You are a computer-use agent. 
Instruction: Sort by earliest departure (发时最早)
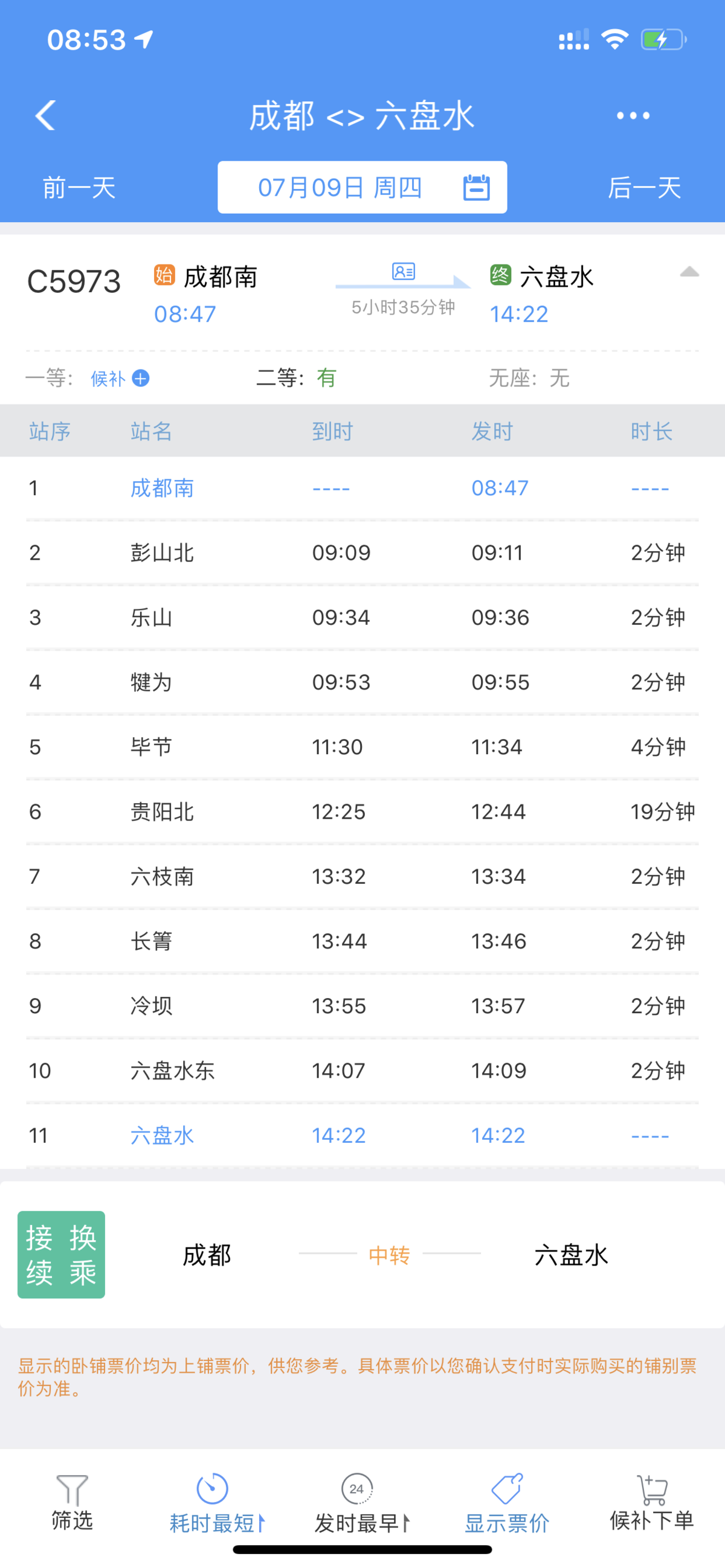[x=362, y=1503]
